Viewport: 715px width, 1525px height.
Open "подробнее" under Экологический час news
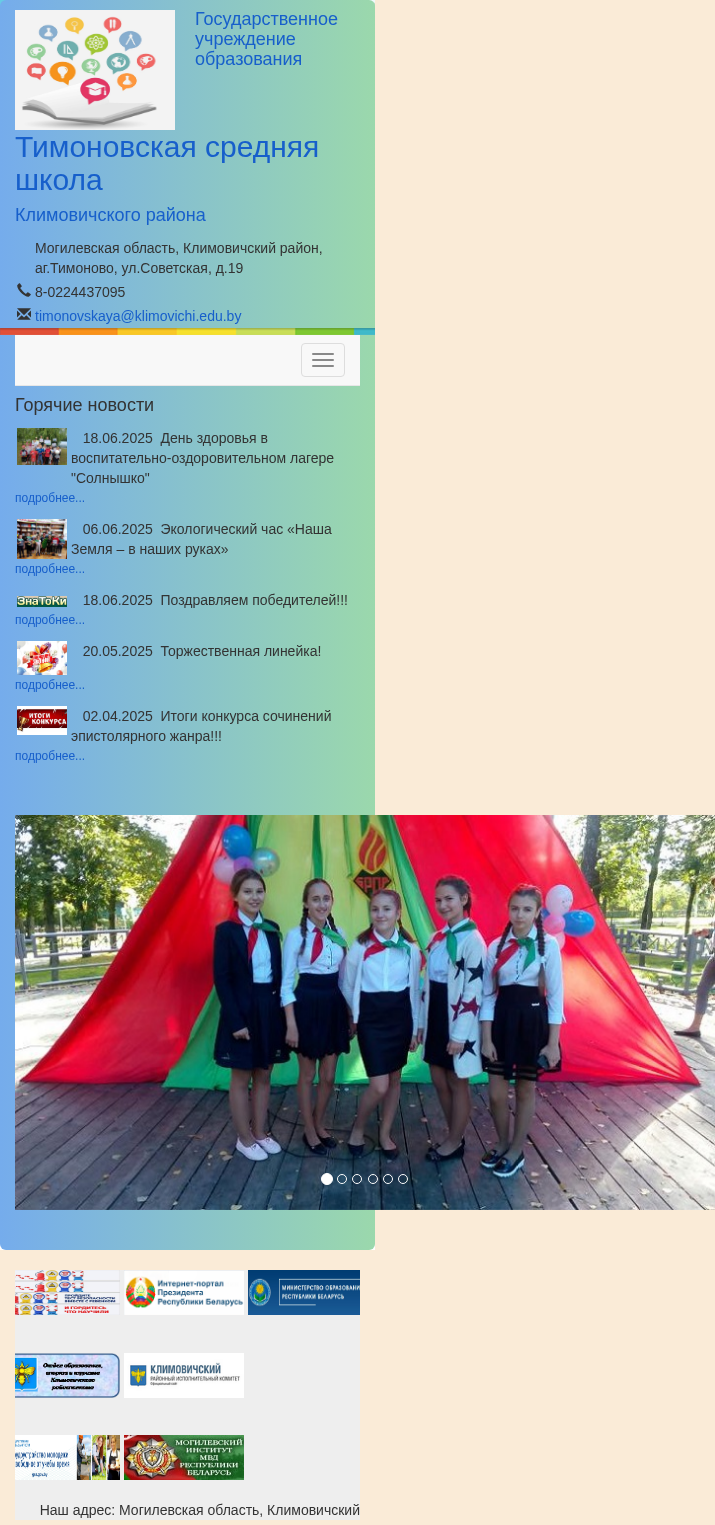(50, 569)
